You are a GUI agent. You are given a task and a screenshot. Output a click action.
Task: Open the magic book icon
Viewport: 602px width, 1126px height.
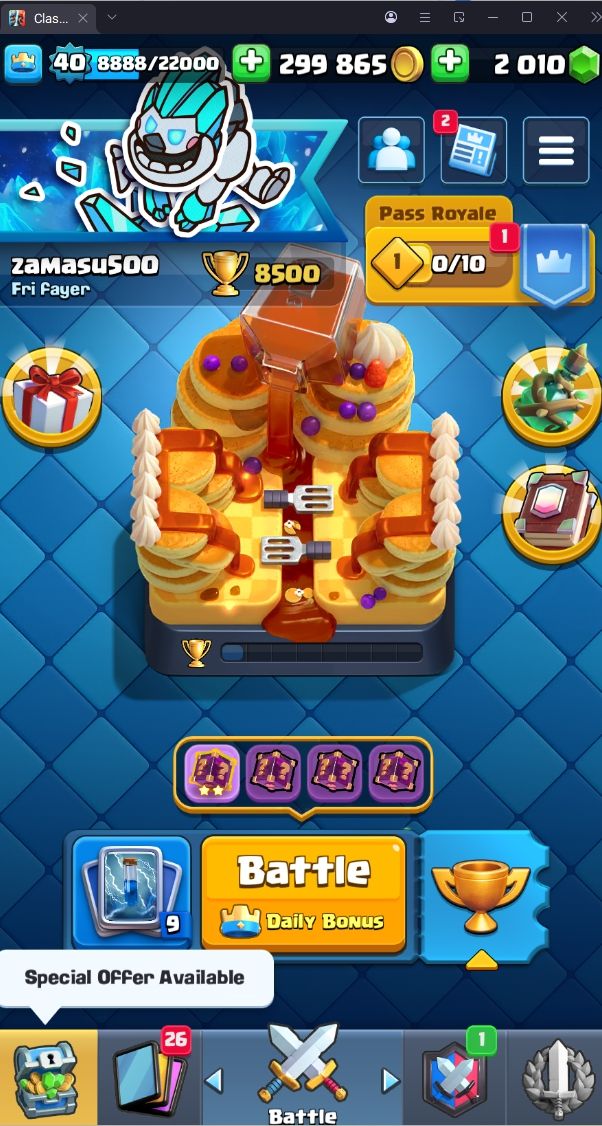(551, 513)
